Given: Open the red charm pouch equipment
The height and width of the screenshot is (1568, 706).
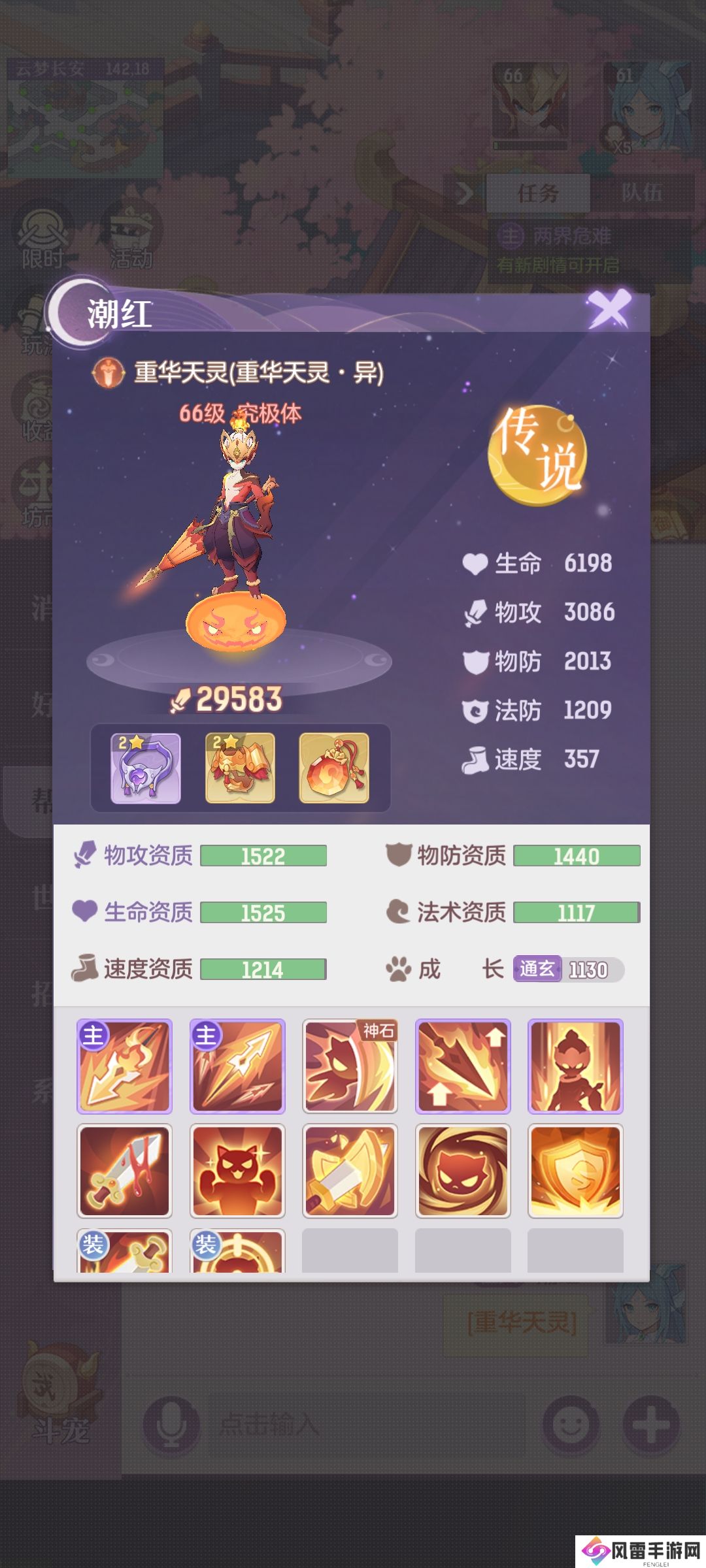Looking at the screenshot, I should click(x=334, y=768).
